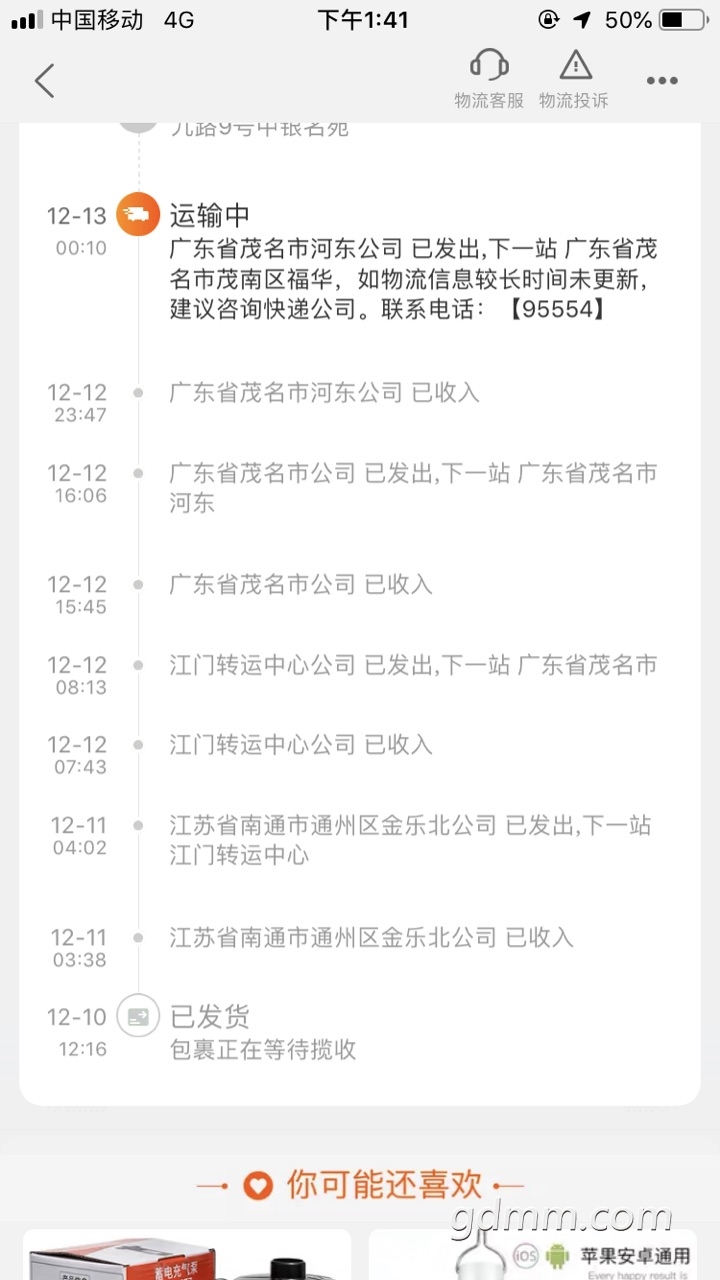The width and height of the screenshot is (720, 1280).
Task: Open the 苹果安卓通用 recommended product card
Action: pos(532,1256)
